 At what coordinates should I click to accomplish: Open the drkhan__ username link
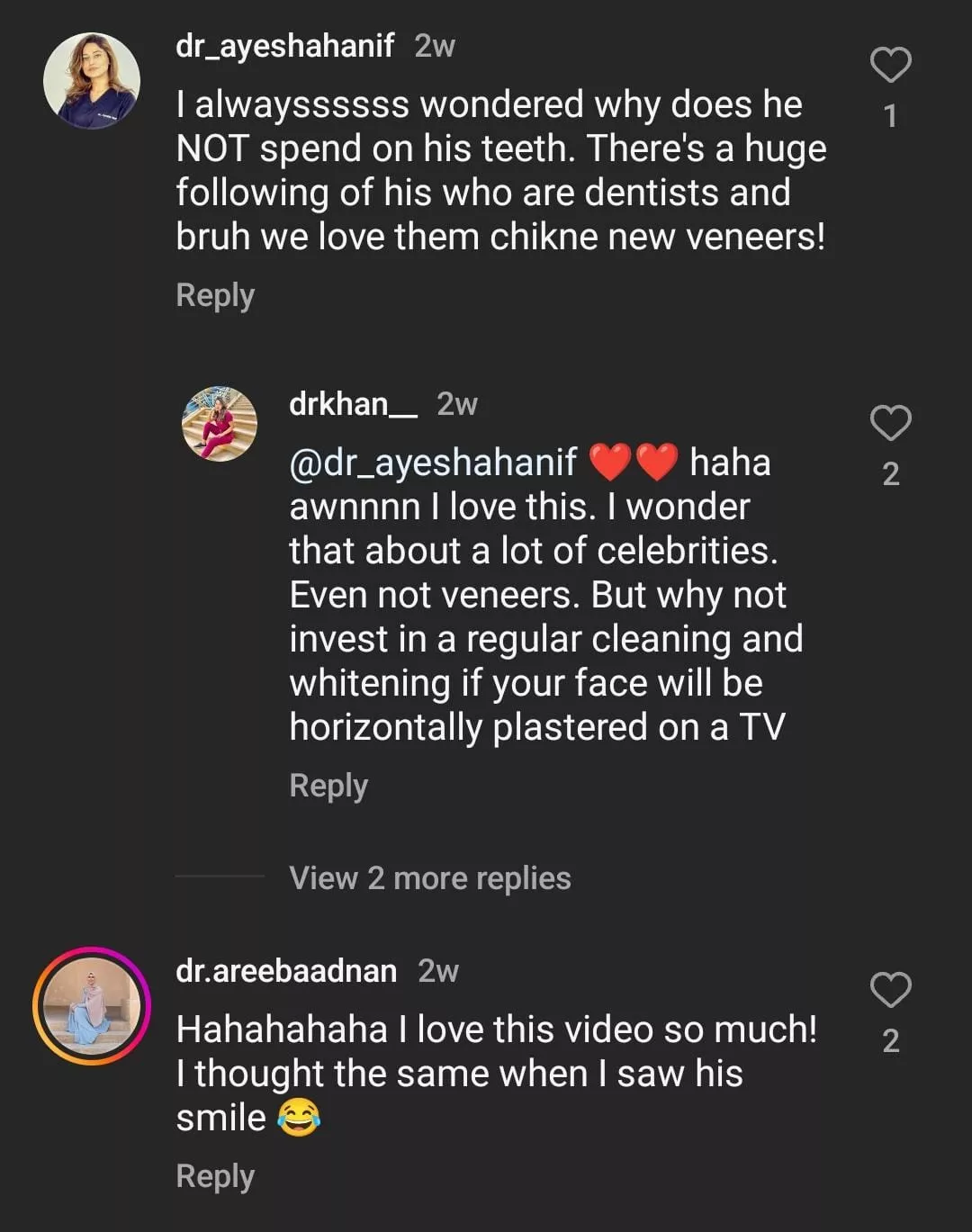click(x=353, y=404)
